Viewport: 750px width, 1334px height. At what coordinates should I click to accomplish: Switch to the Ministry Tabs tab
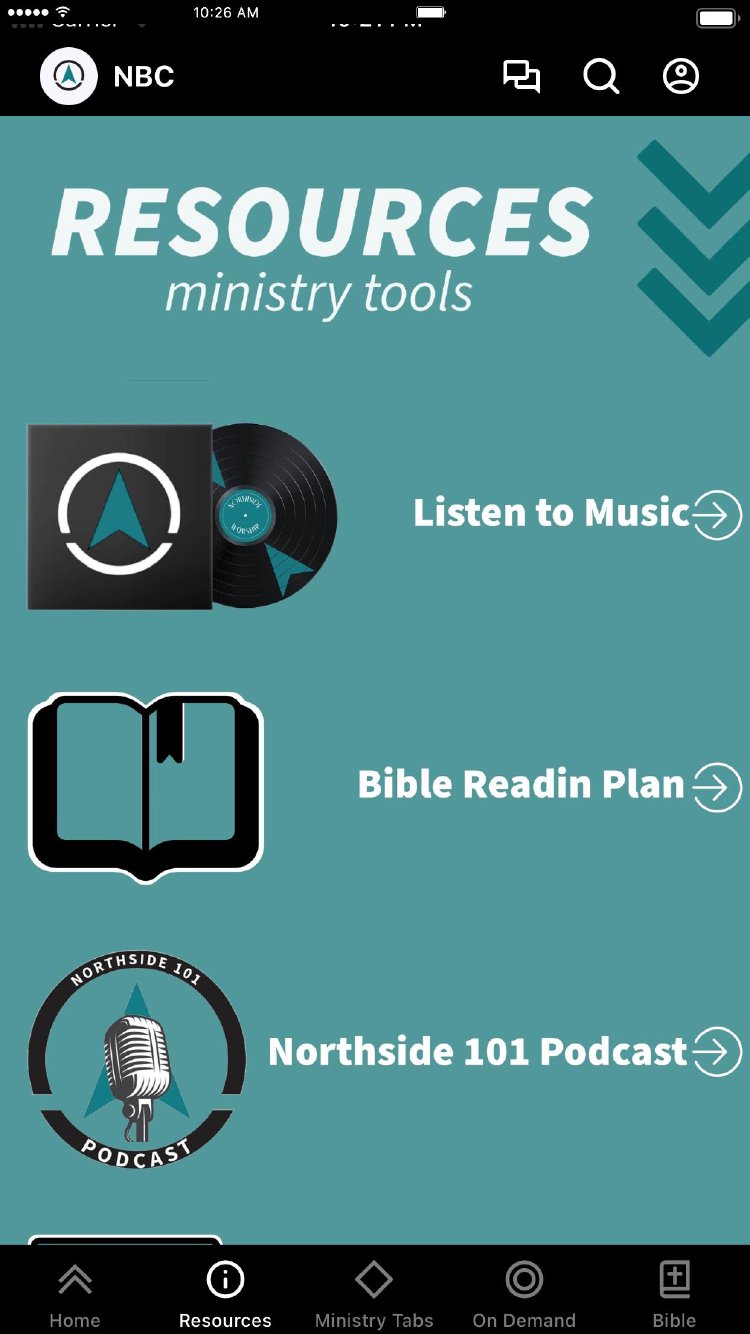pos(374,1294)
